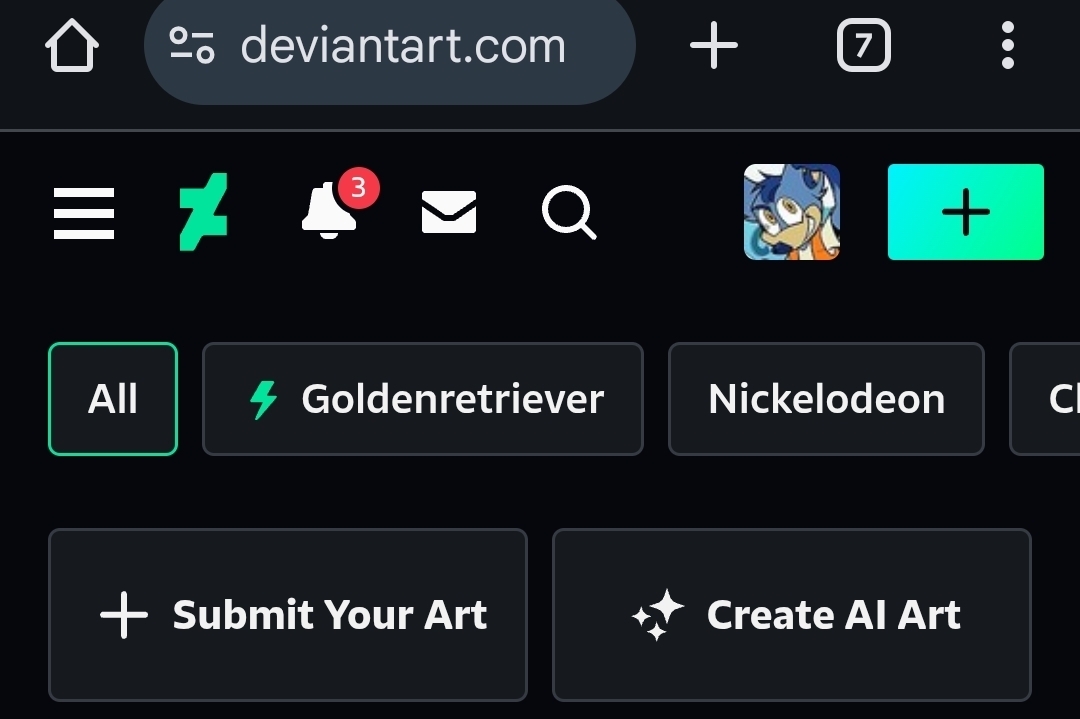Screen dimensions: 1080x719
Task: Open the browser overflow menu
Action: [x=1007, y=46]
